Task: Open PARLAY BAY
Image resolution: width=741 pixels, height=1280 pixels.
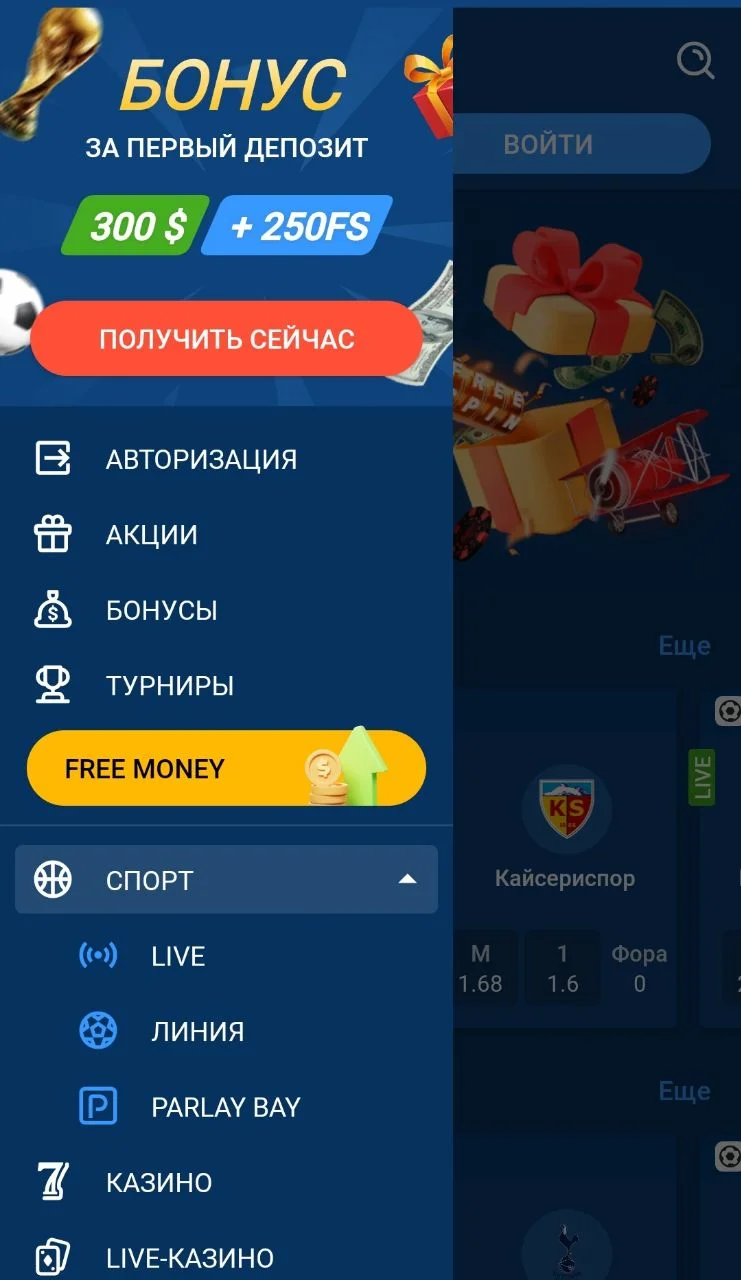Action: tap(225, 1107)
